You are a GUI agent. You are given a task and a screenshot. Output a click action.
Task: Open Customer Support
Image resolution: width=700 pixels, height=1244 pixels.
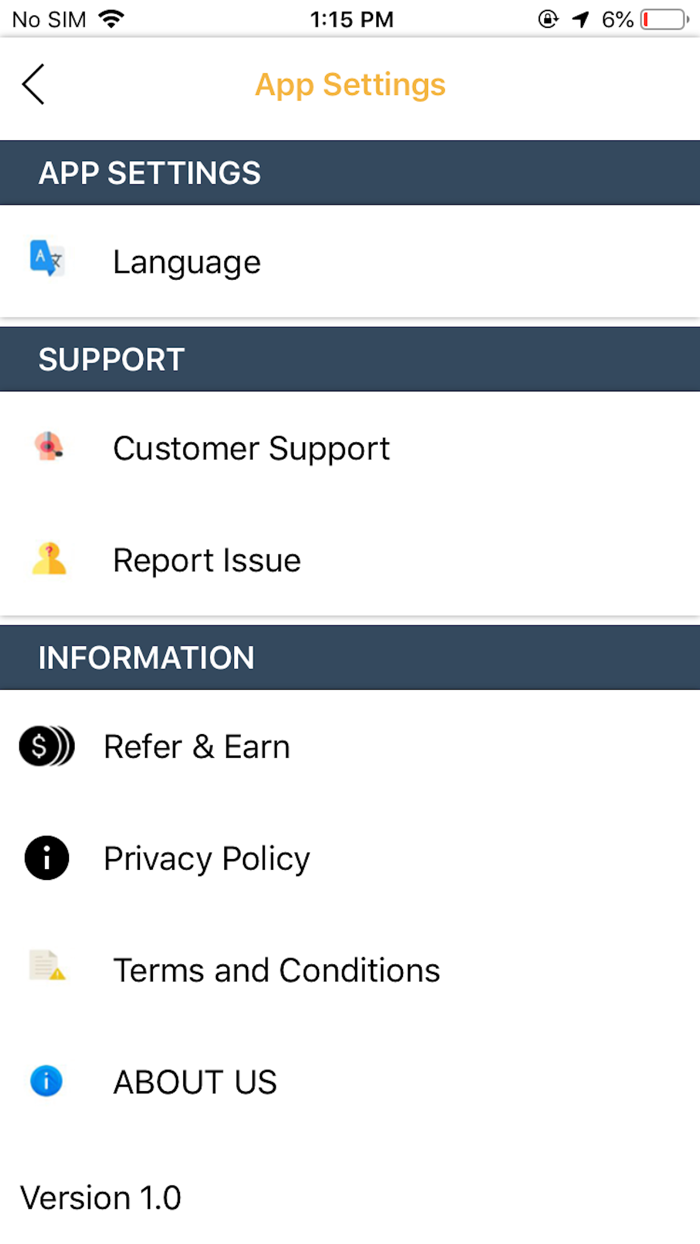click(251, 449)
